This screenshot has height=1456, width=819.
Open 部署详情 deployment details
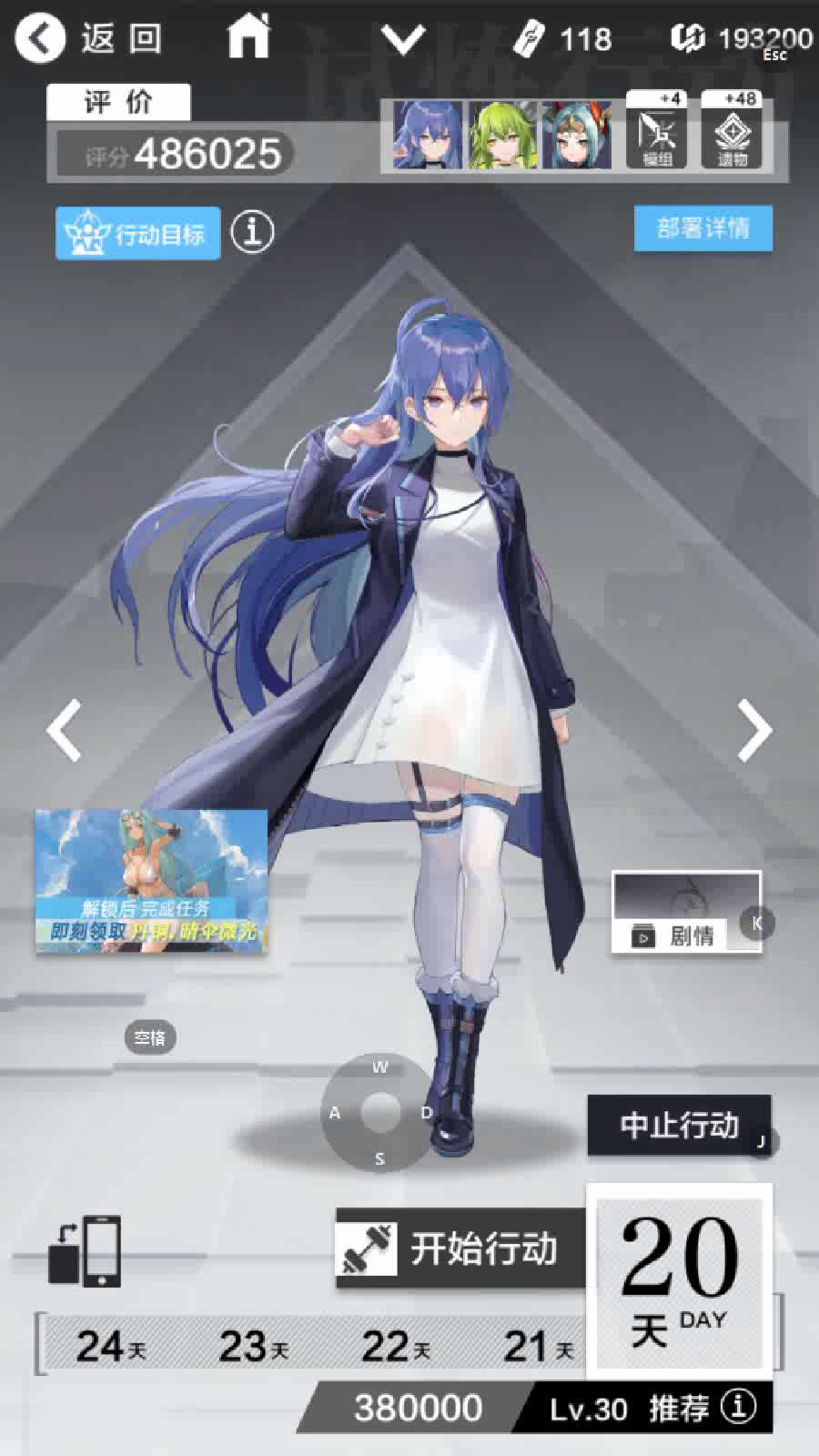[x=703, y=227]
